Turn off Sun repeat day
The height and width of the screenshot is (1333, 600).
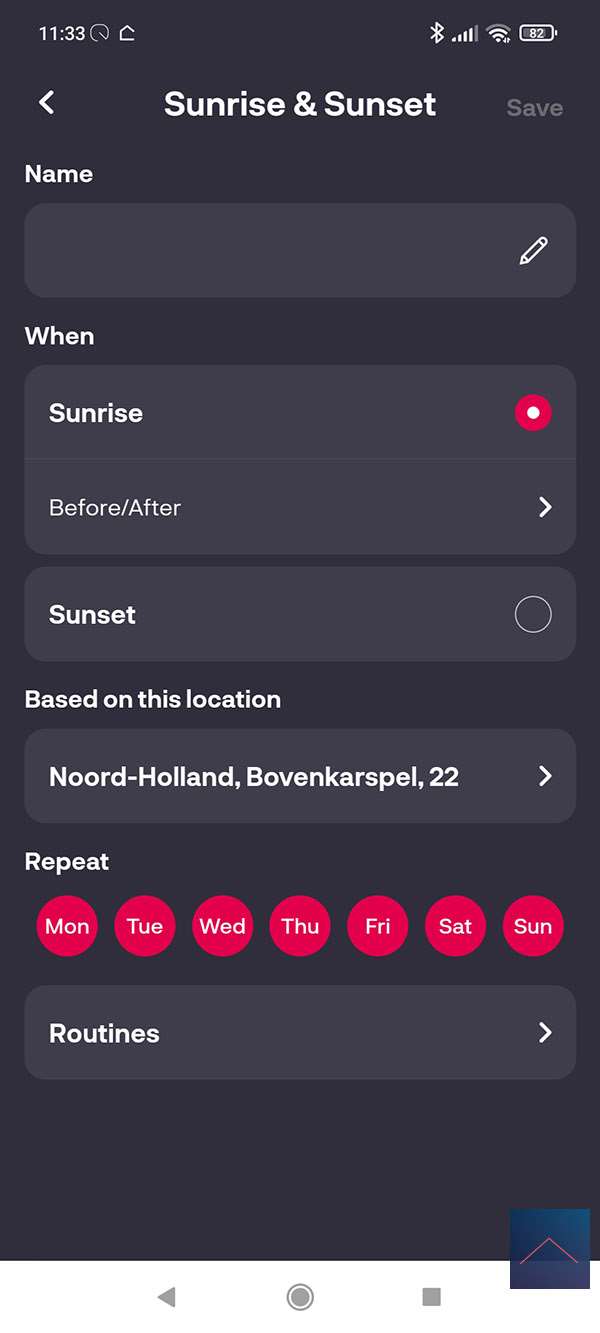tap(533, 926)
